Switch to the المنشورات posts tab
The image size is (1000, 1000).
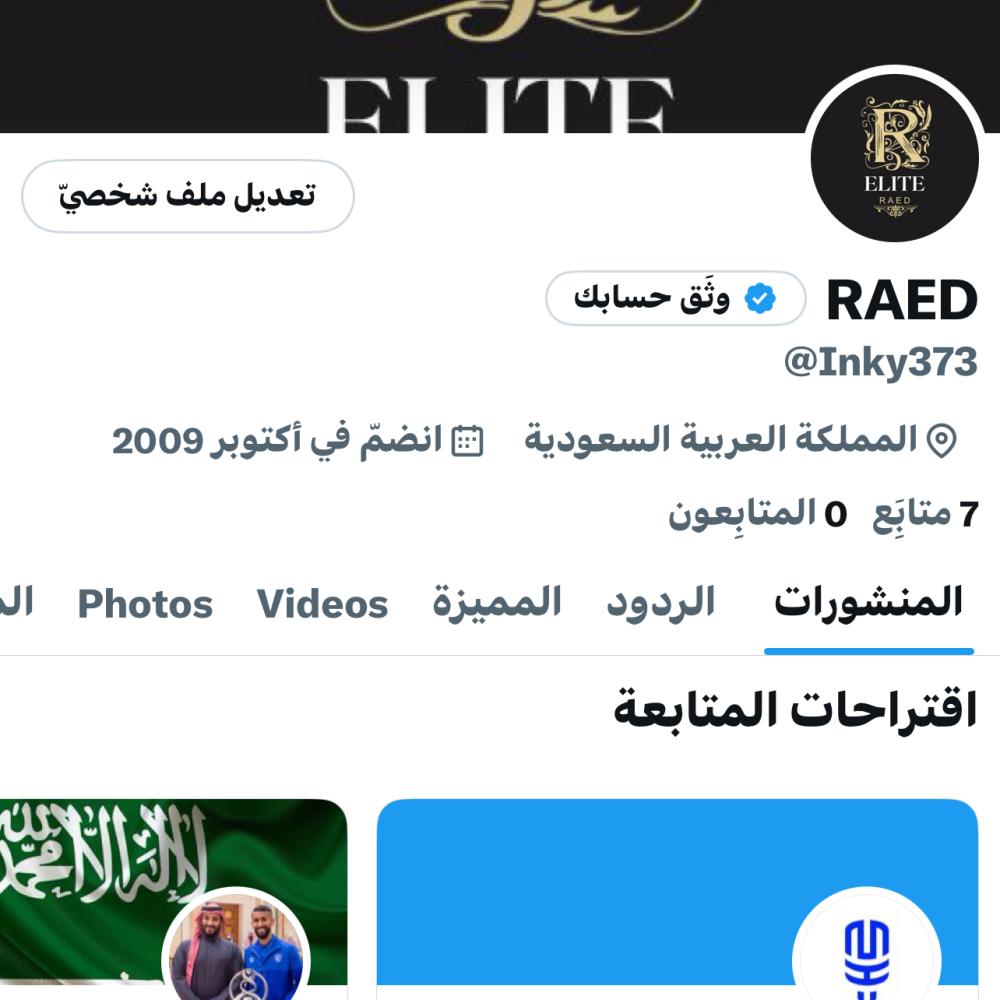[x=868, y=603]
